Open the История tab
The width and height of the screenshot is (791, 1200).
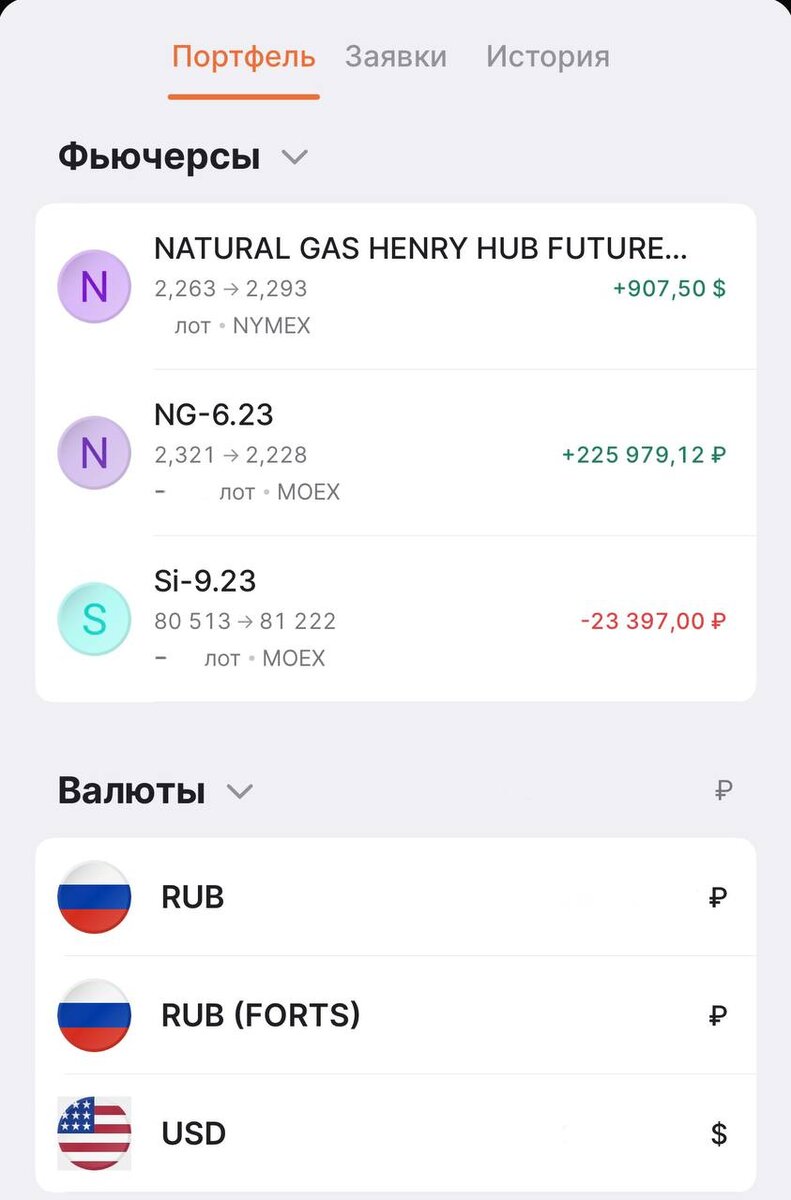click(547, 57)
